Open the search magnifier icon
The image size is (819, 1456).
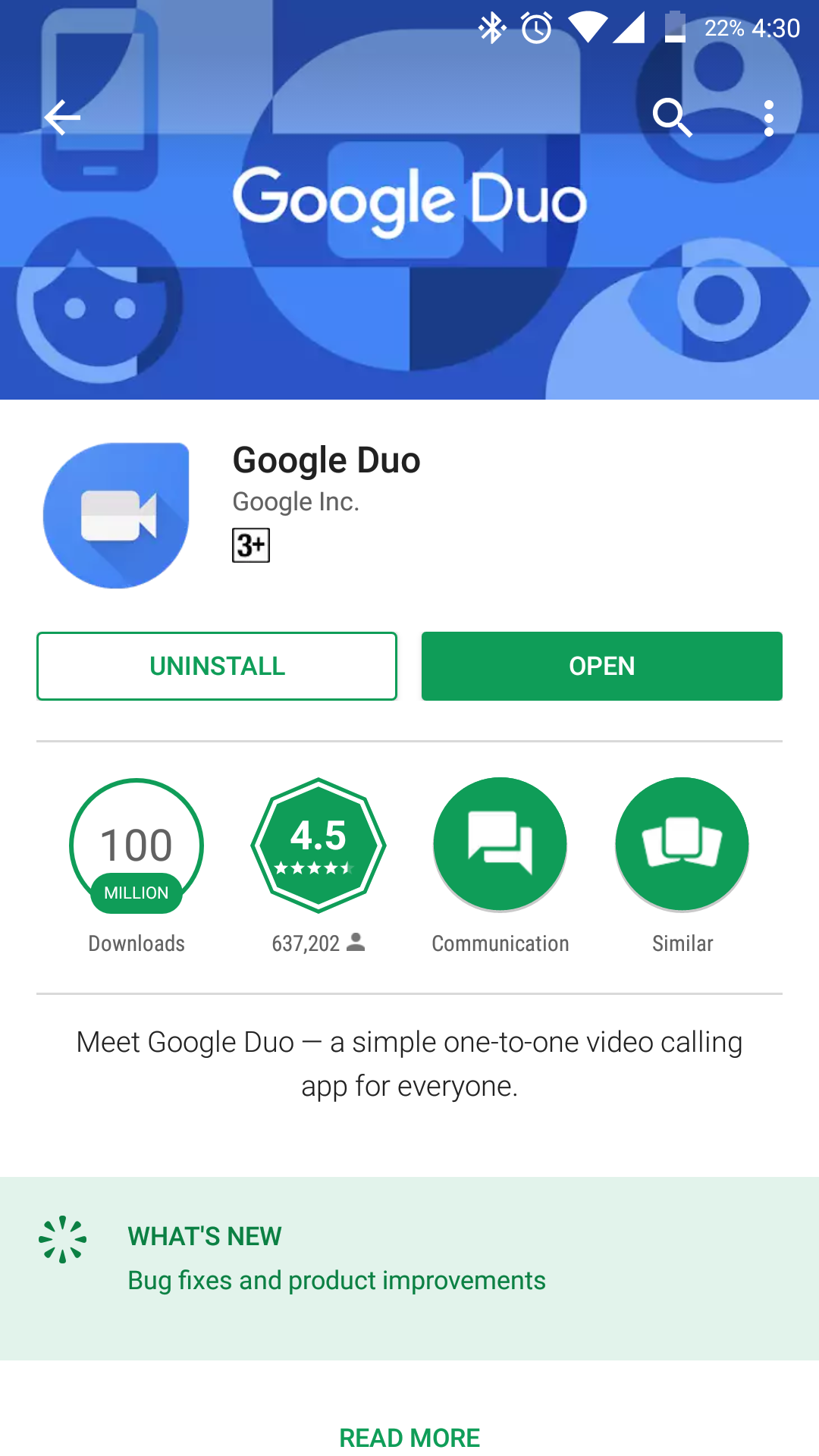pos(672,118)
